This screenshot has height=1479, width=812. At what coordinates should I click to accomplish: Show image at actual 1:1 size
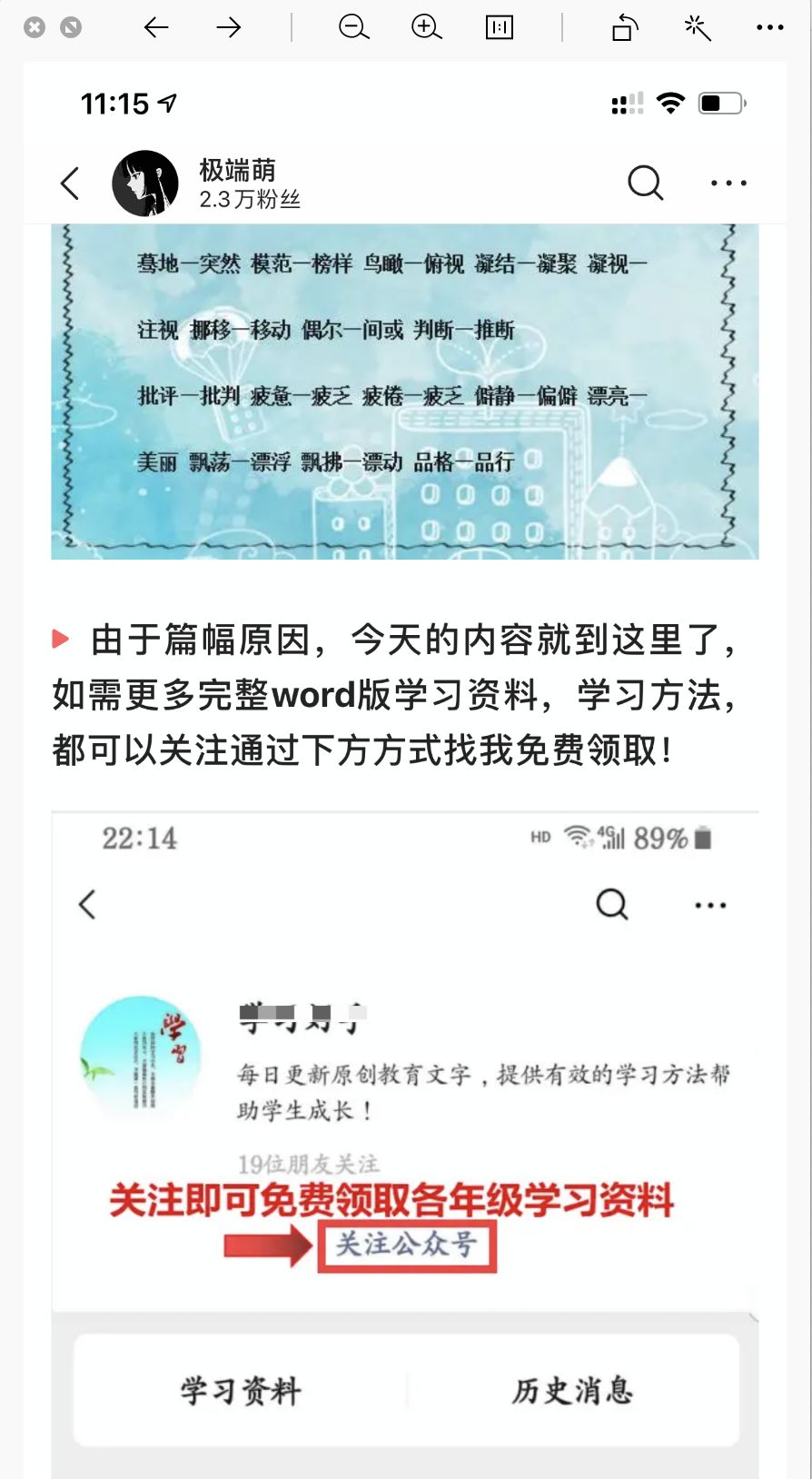[500, 27]
